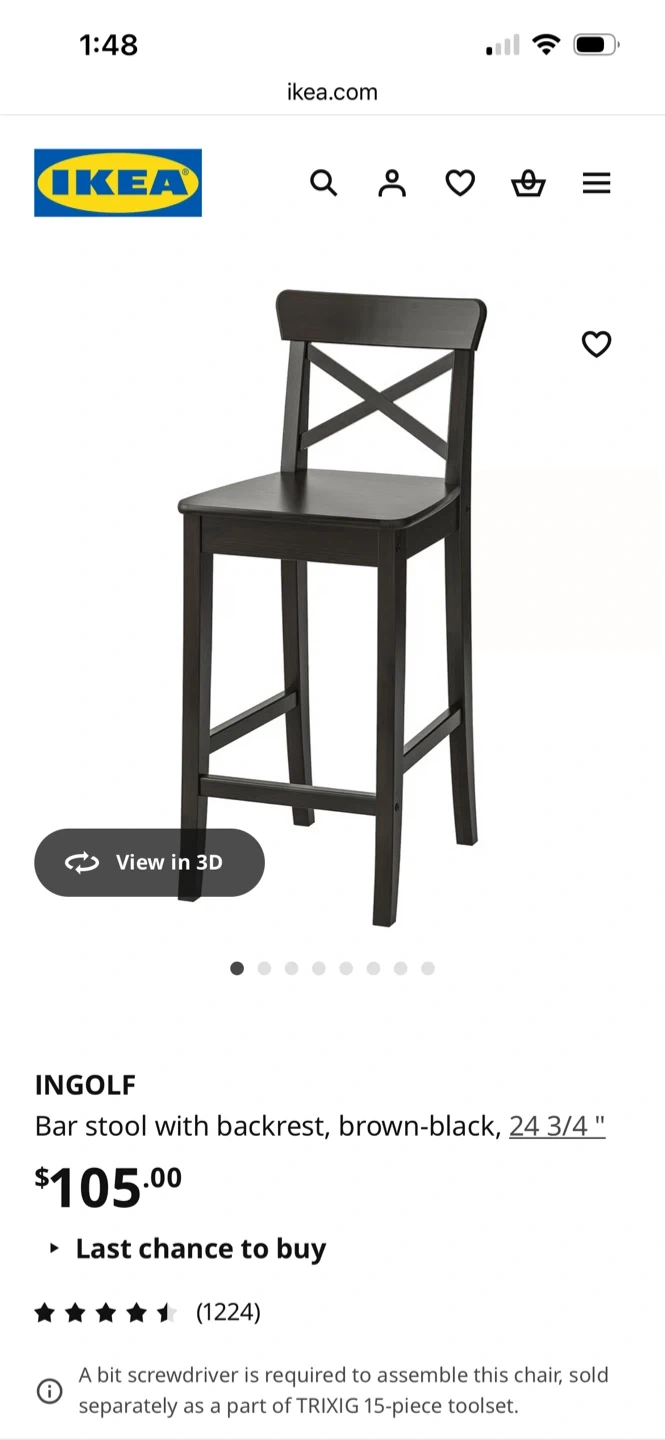The width and height of the screenshot is (665, 1440).
Task: Open the shopping basket
Action: pyautogui.click(x=528, y=183)
